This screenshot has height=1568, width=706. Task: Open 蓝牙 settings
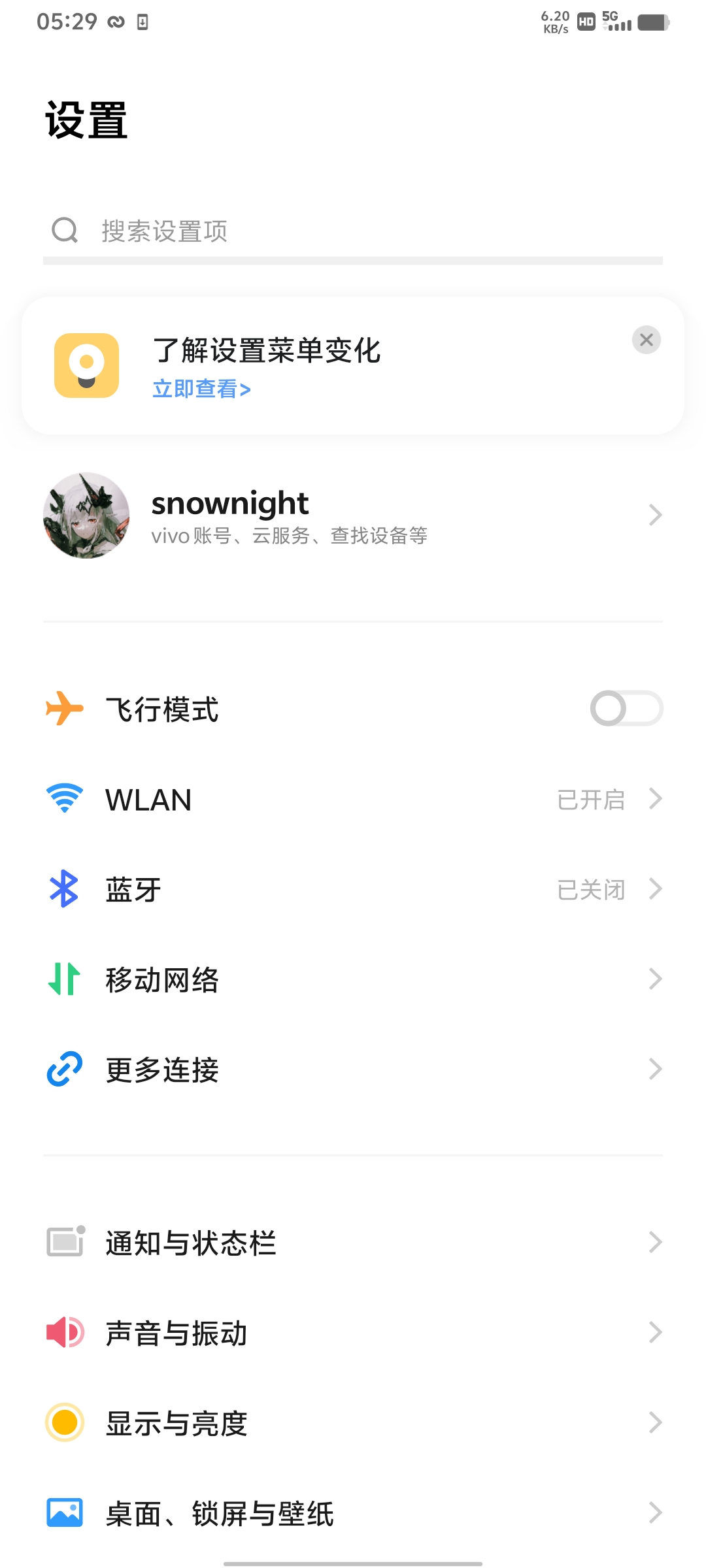tap(353, 890)
